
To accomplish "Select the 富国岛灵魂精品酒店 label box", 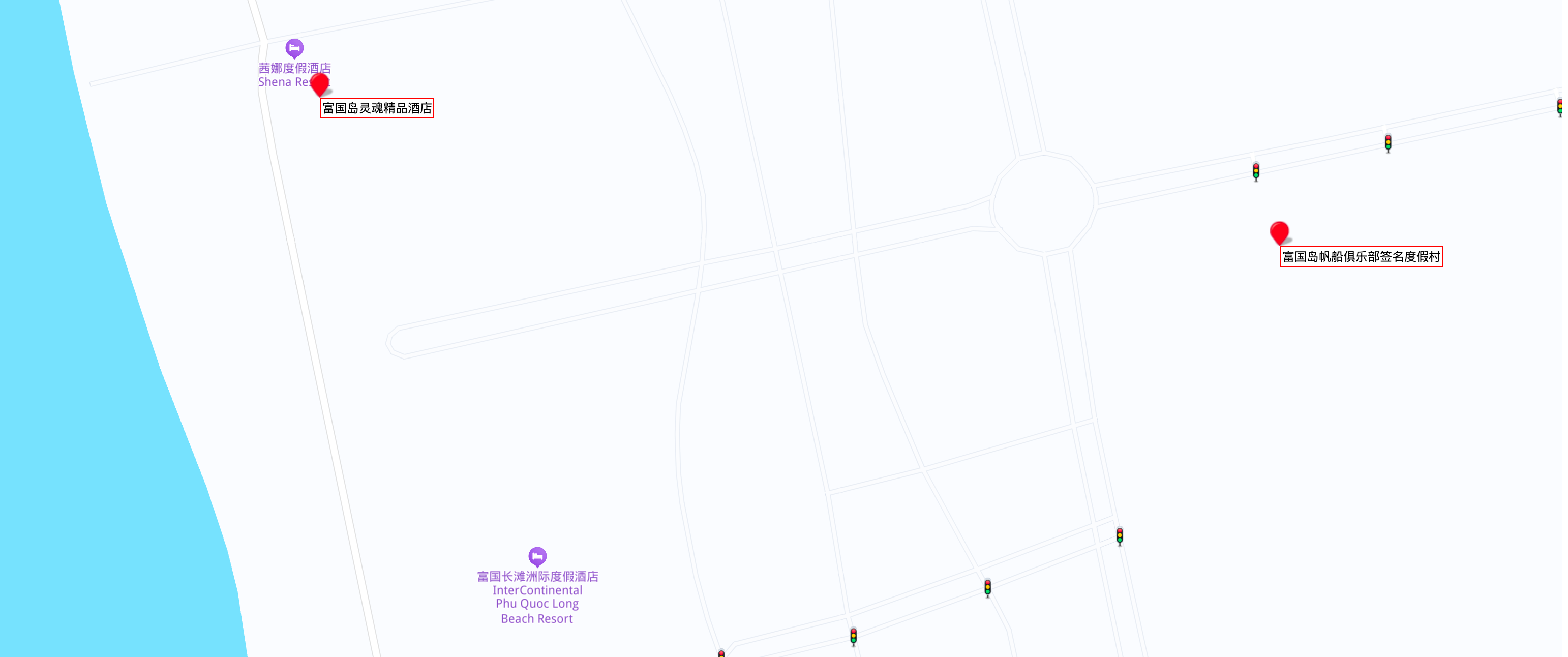I will click(x=377, y=108).
